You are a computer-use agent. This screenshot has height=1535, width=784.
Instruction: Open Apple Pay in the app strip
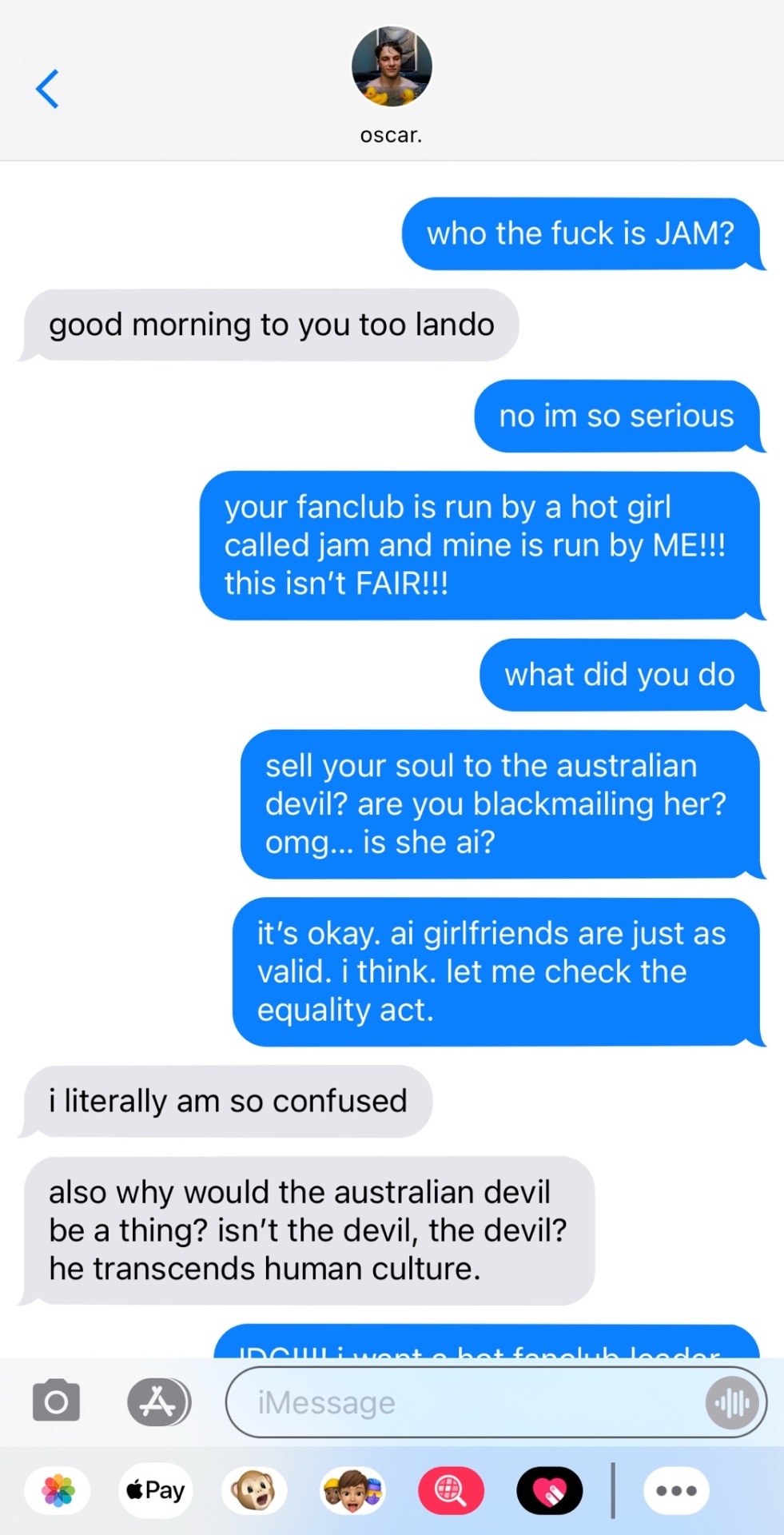click(156, 1491)
